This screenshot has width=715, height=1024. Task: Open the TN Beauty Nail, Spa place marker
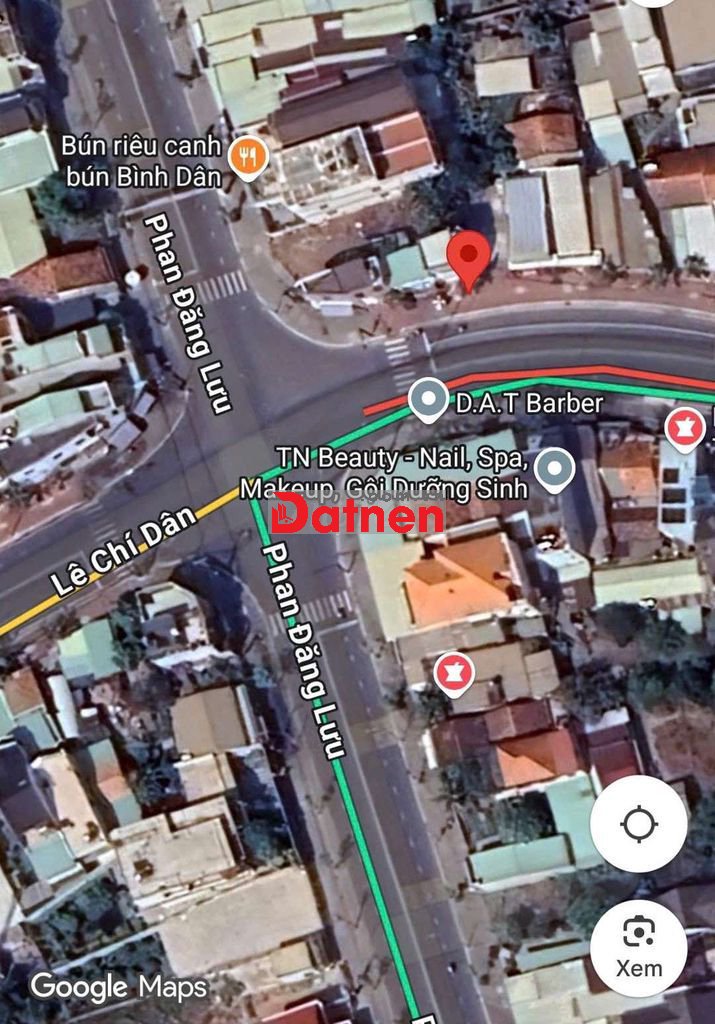tap(554, 468)
